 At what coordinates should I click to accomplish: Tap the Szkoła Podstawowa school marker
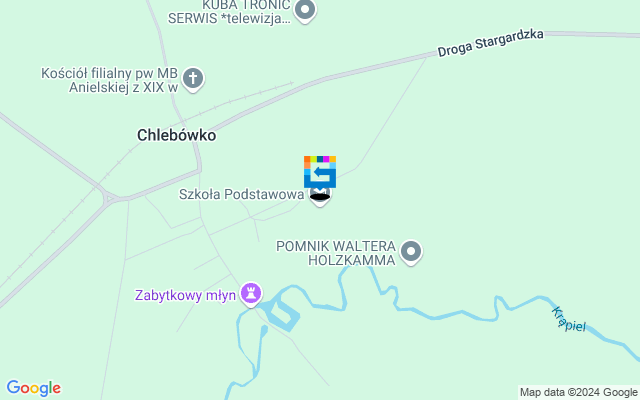coord(320,194)
